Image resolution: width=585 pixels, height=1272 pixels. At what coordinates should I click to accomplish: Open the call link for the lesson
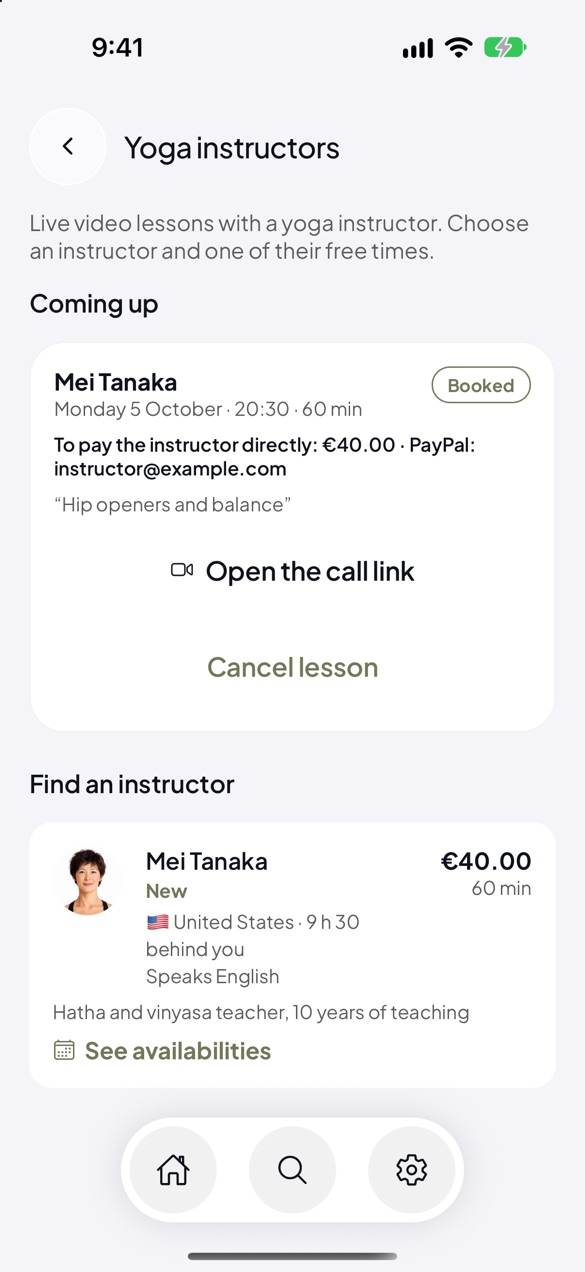point(292,571)
